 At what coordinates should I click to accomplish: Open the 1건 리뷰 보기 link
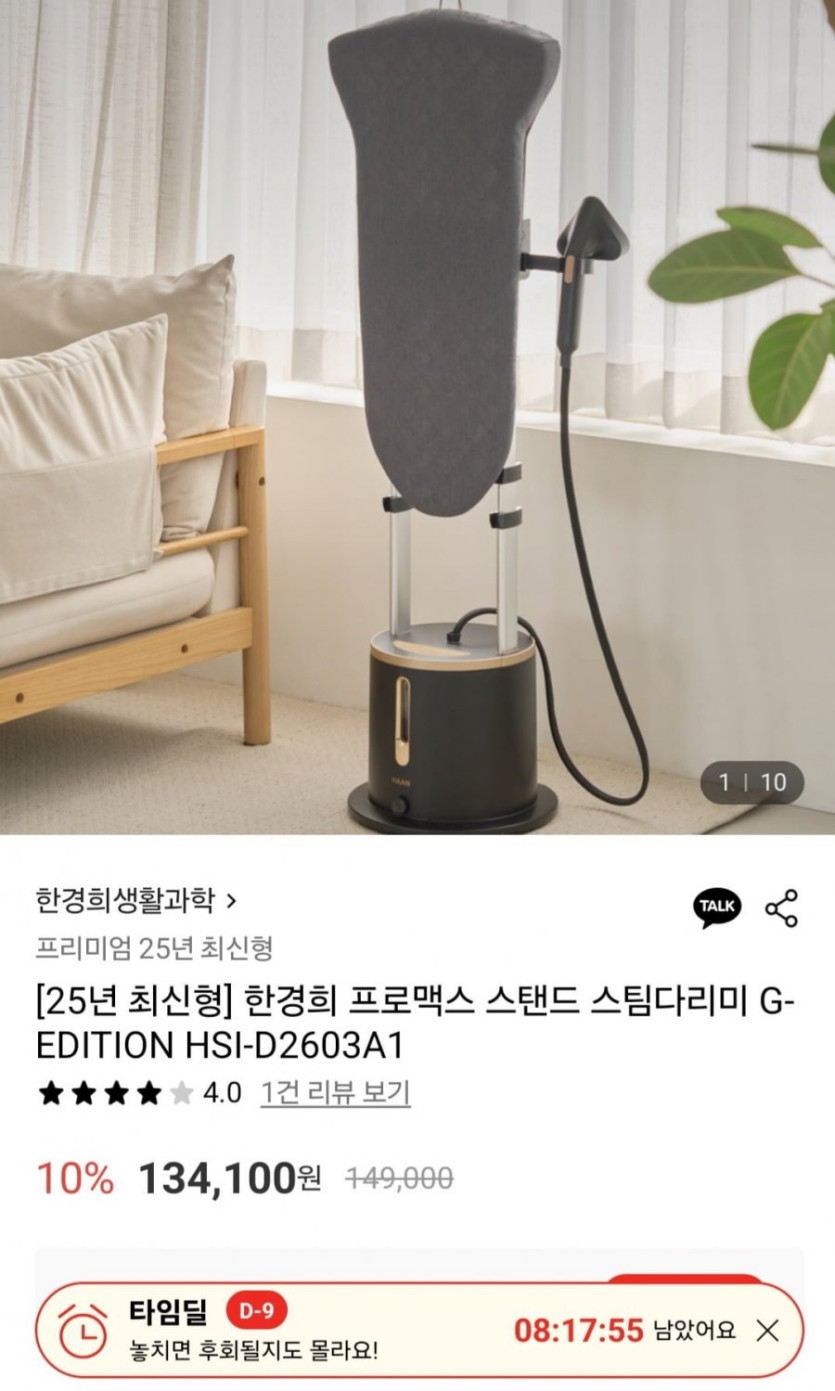pyautogui.click(x=335, y=1092)
